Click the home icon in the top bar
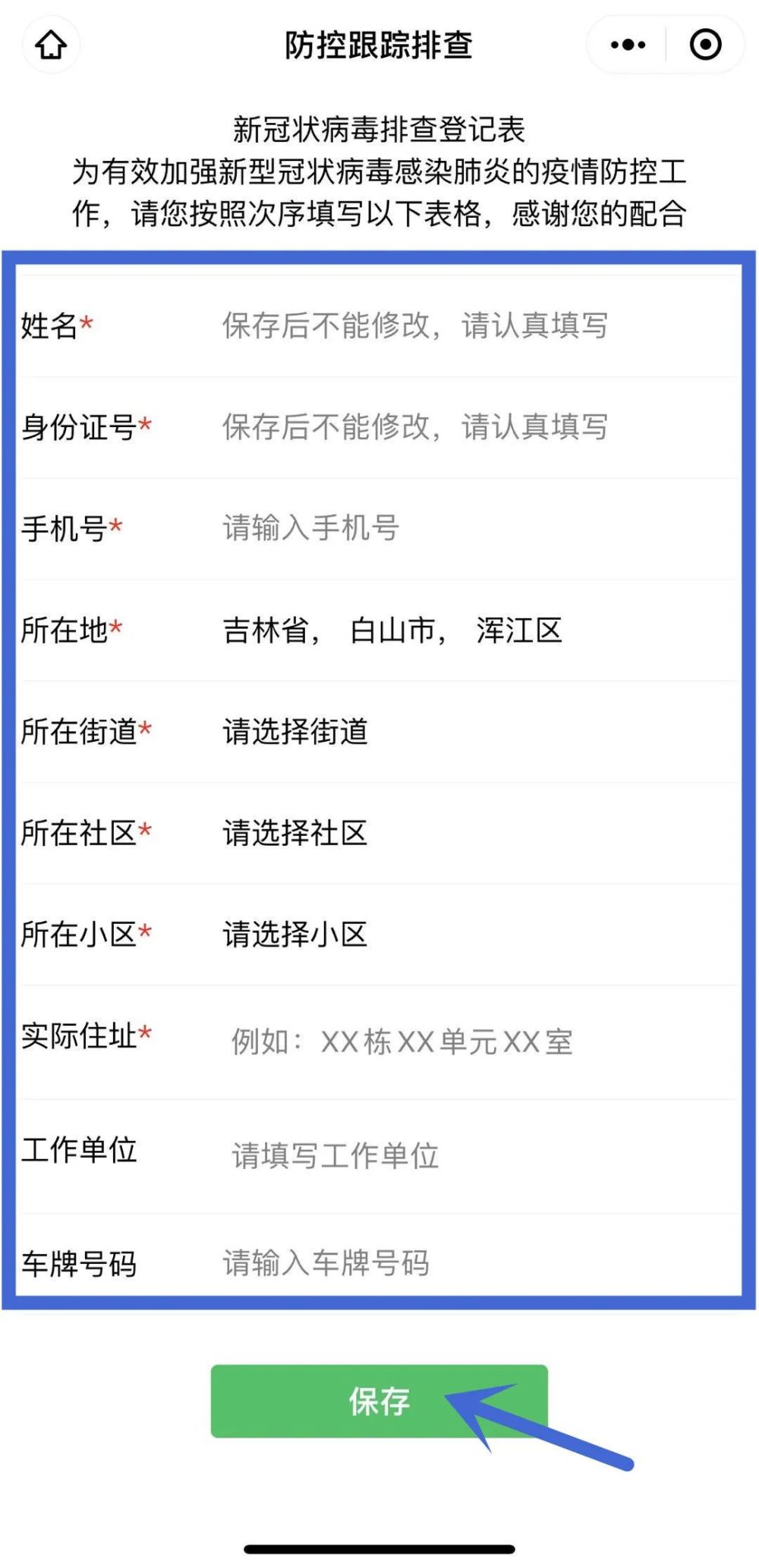759x1568 pixels. (51, 45)
